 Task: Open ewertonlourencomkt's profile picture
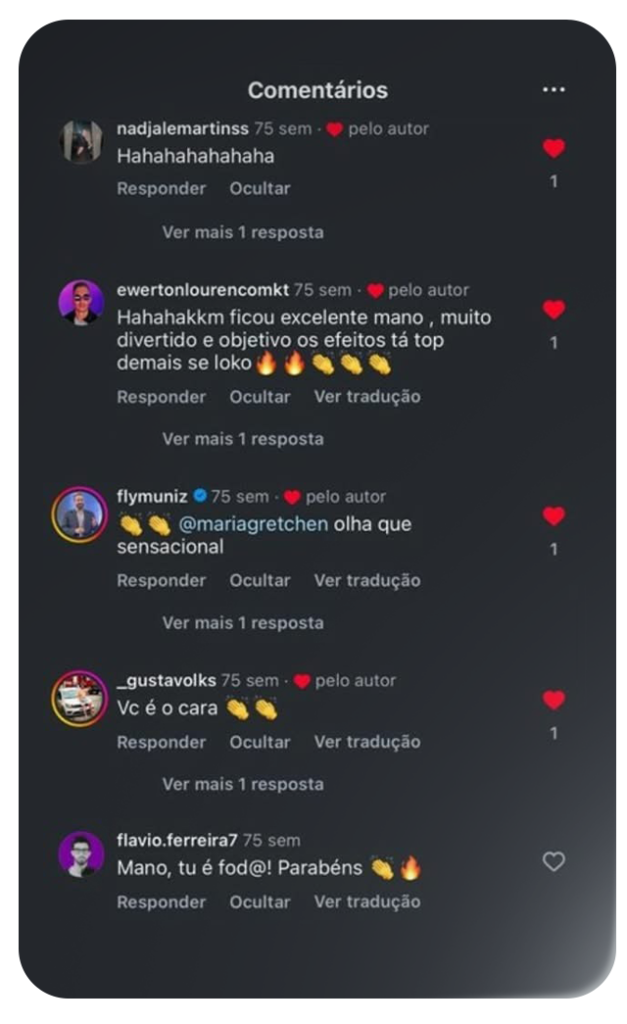click(81, 302)
